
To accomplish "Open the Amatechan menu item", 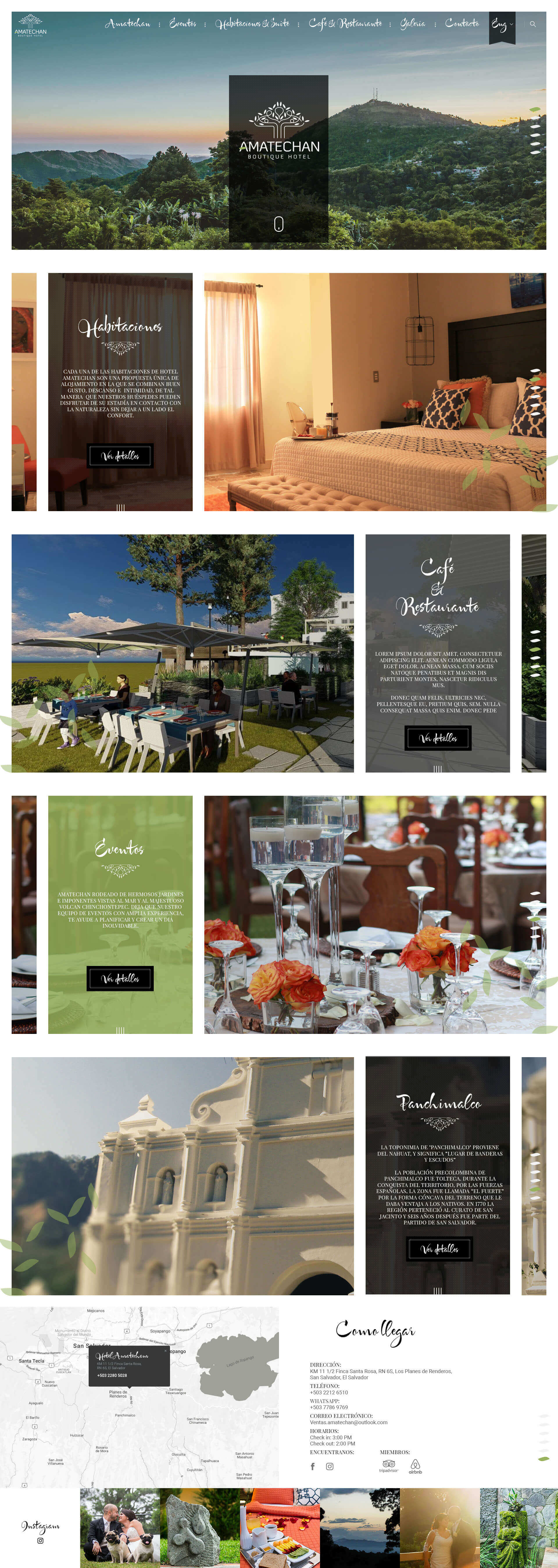I will pos(127,24).
